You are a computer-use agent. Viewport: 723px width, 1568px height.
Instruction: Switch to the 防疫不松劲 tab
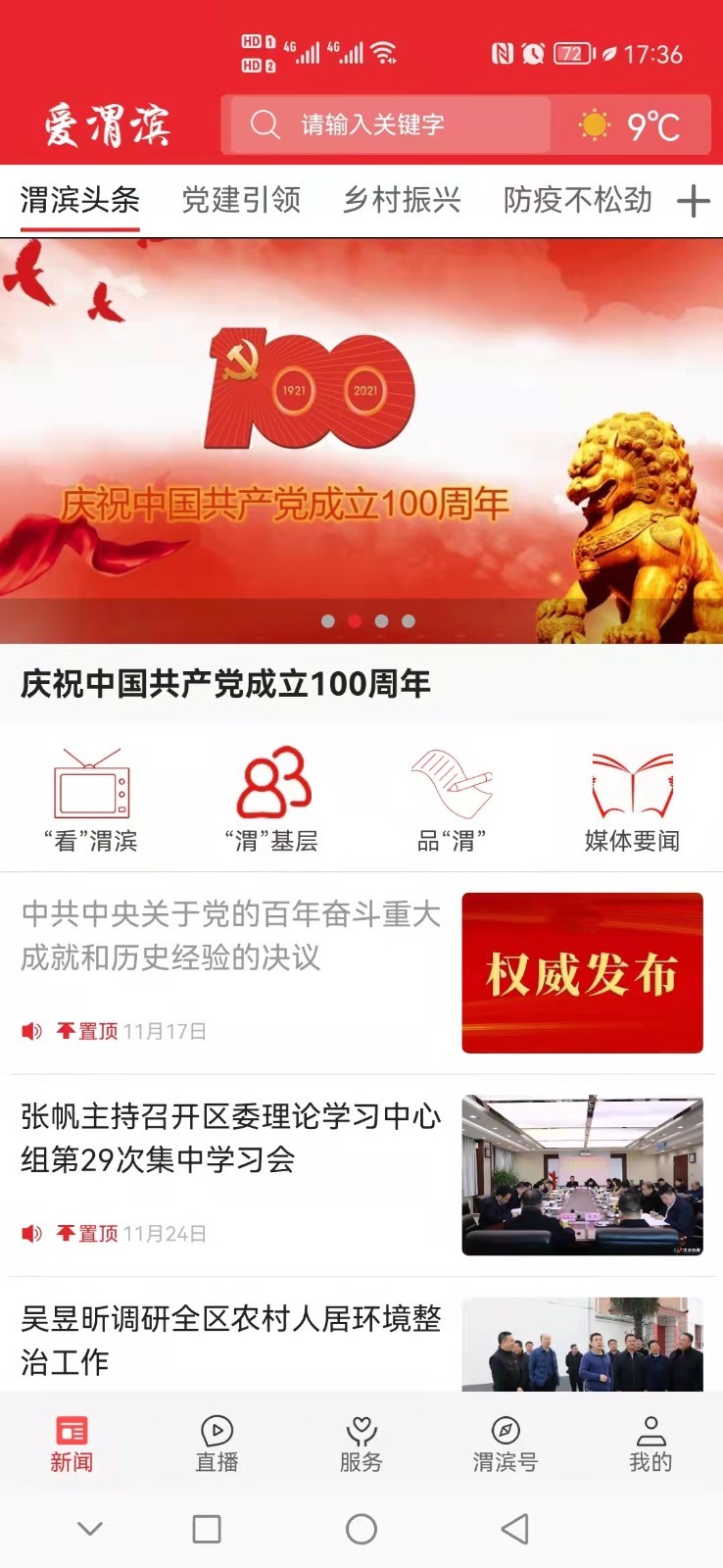pos(577,201)
